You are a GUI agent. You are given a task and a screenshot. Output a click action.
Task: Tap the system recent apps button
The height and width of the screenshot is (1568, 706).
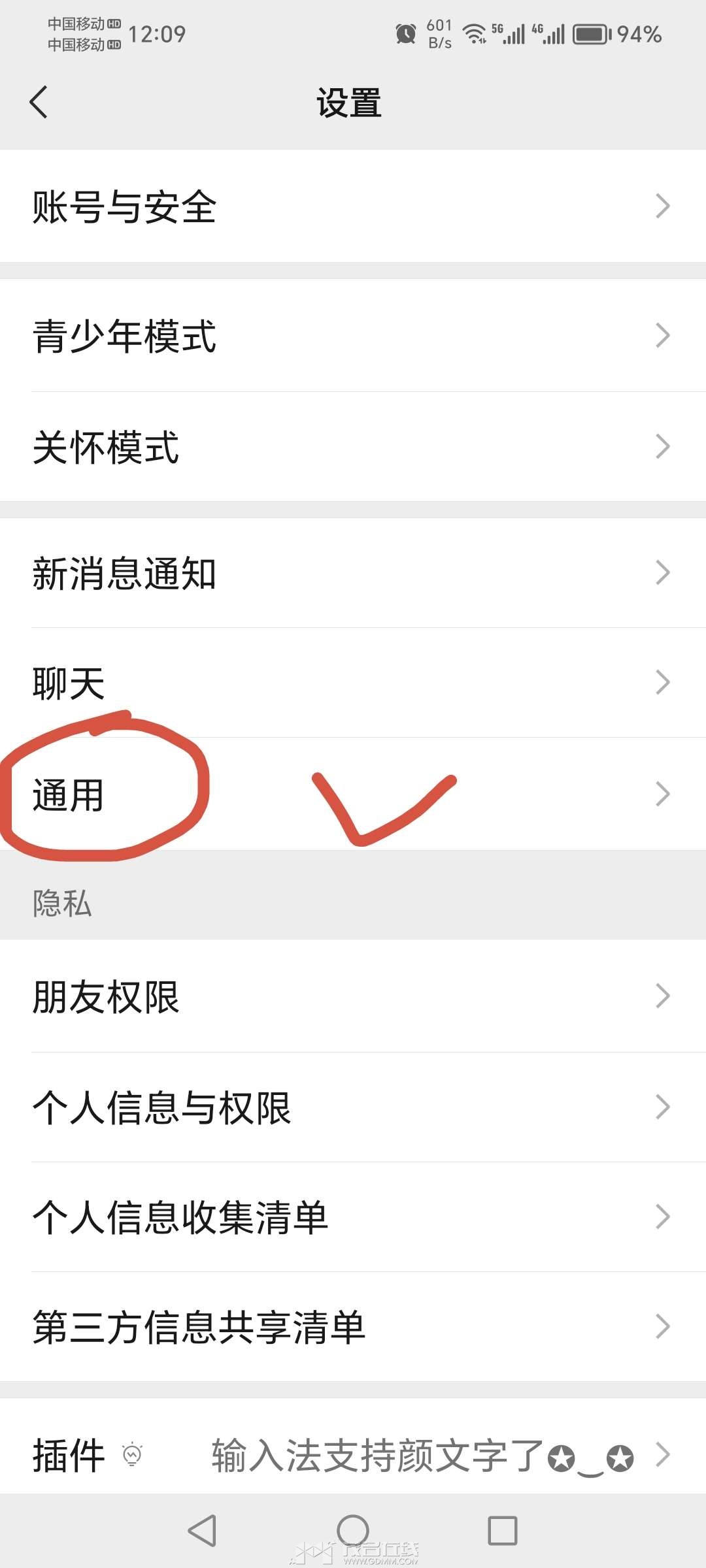[502, 1530]
